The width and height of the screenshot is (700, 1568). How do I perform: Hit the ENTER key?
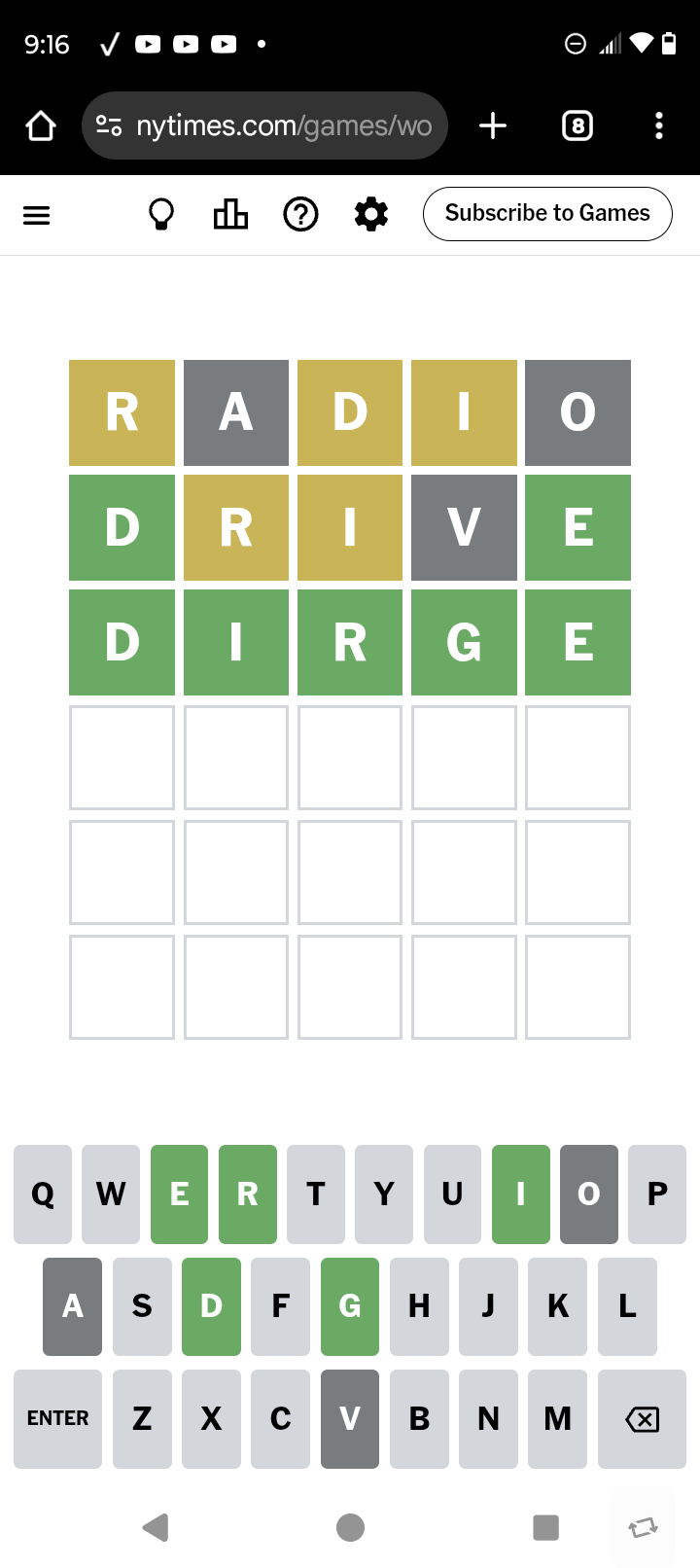(x=57, y=1418)
